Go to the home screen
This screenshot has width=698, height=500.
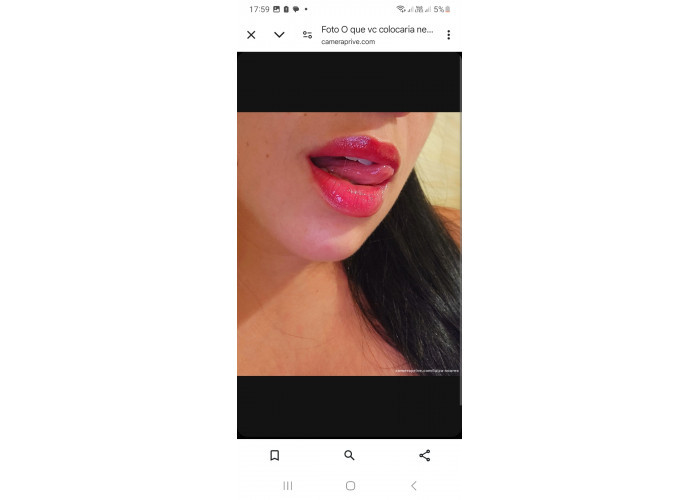350,486
